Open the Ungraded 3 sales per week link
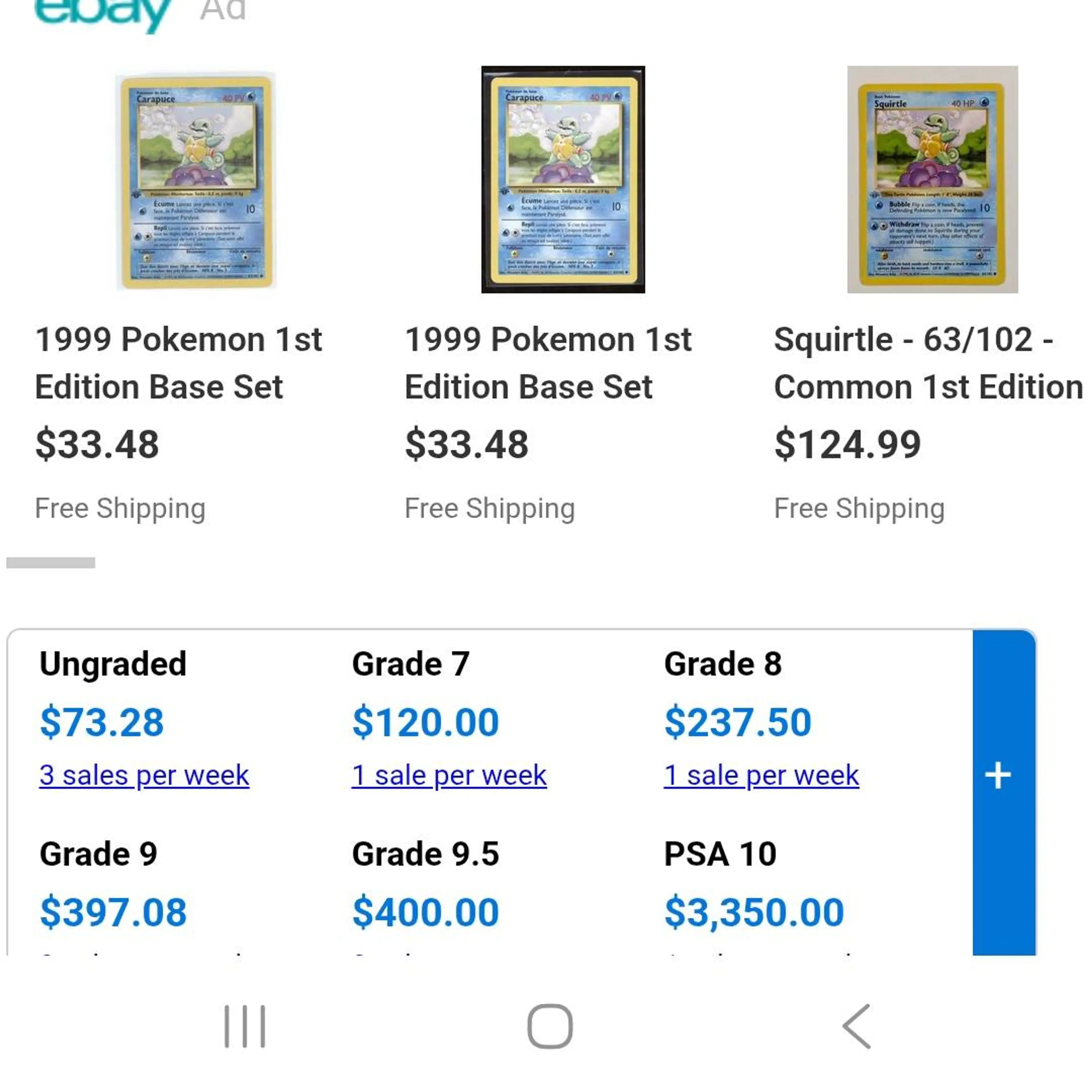Image resolution: width=1092 pixels, height=1092 pixels. pyautogui.click(x=144, y=775)
